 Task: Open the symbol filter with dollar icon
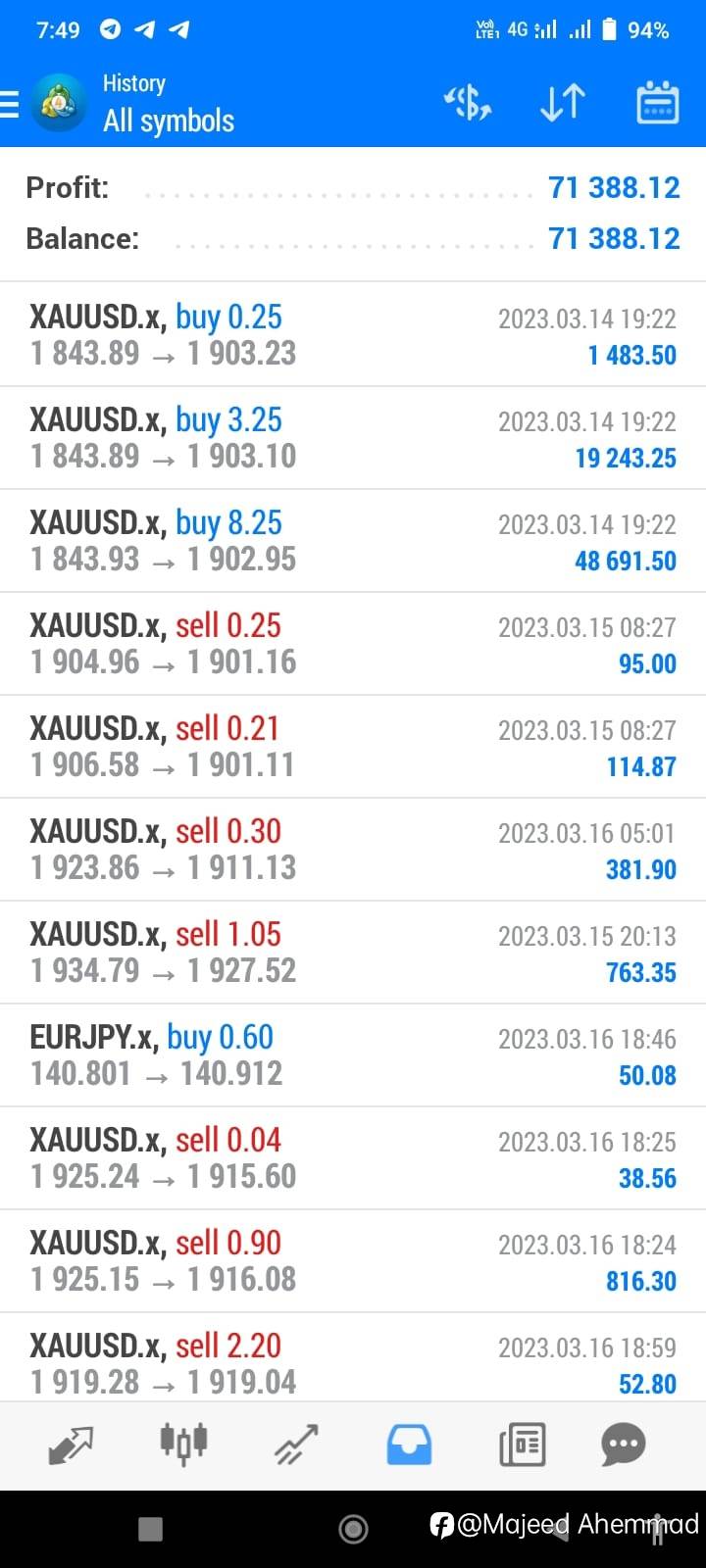[468, 103]
